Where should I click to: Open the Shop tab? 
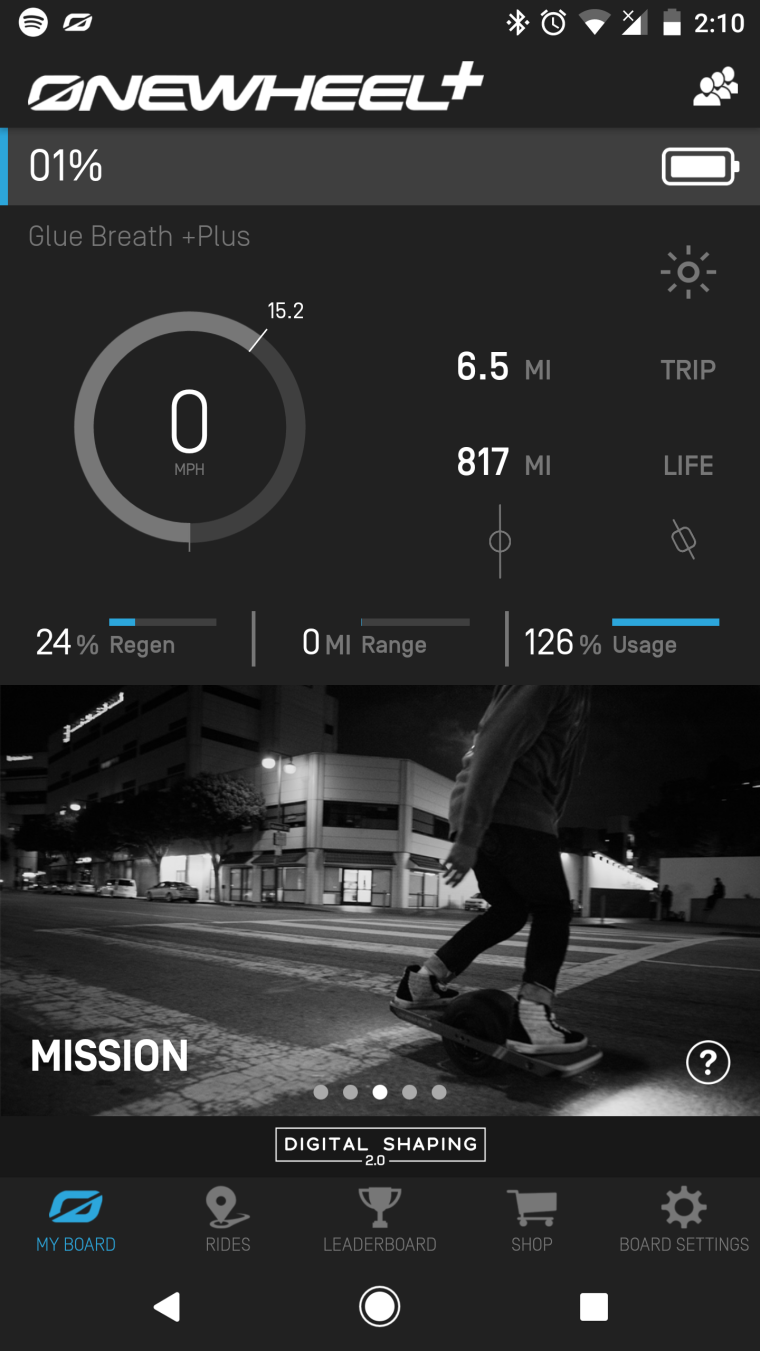531,1221
